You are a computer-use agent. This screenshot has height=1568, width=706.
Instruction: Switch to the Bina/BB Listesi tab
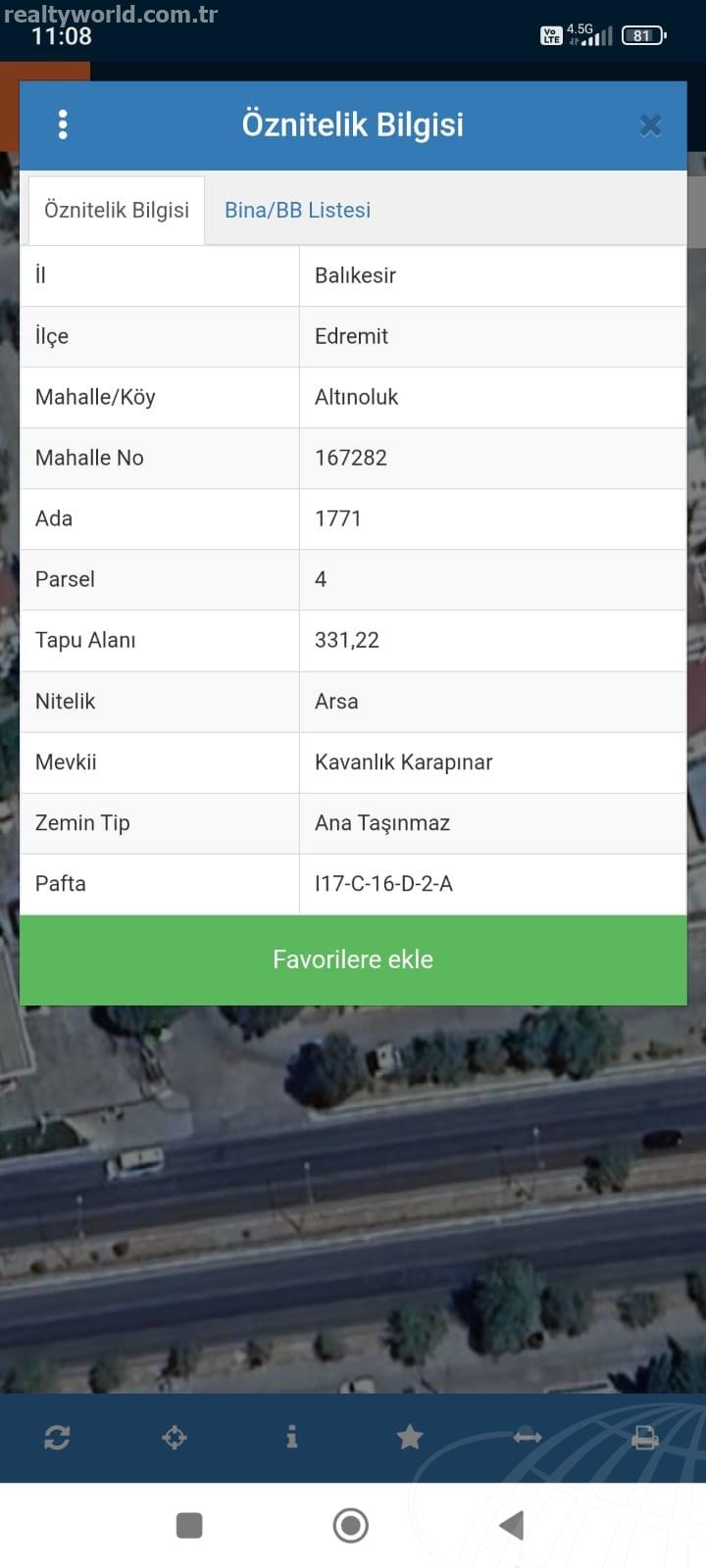tap(297, 210)
